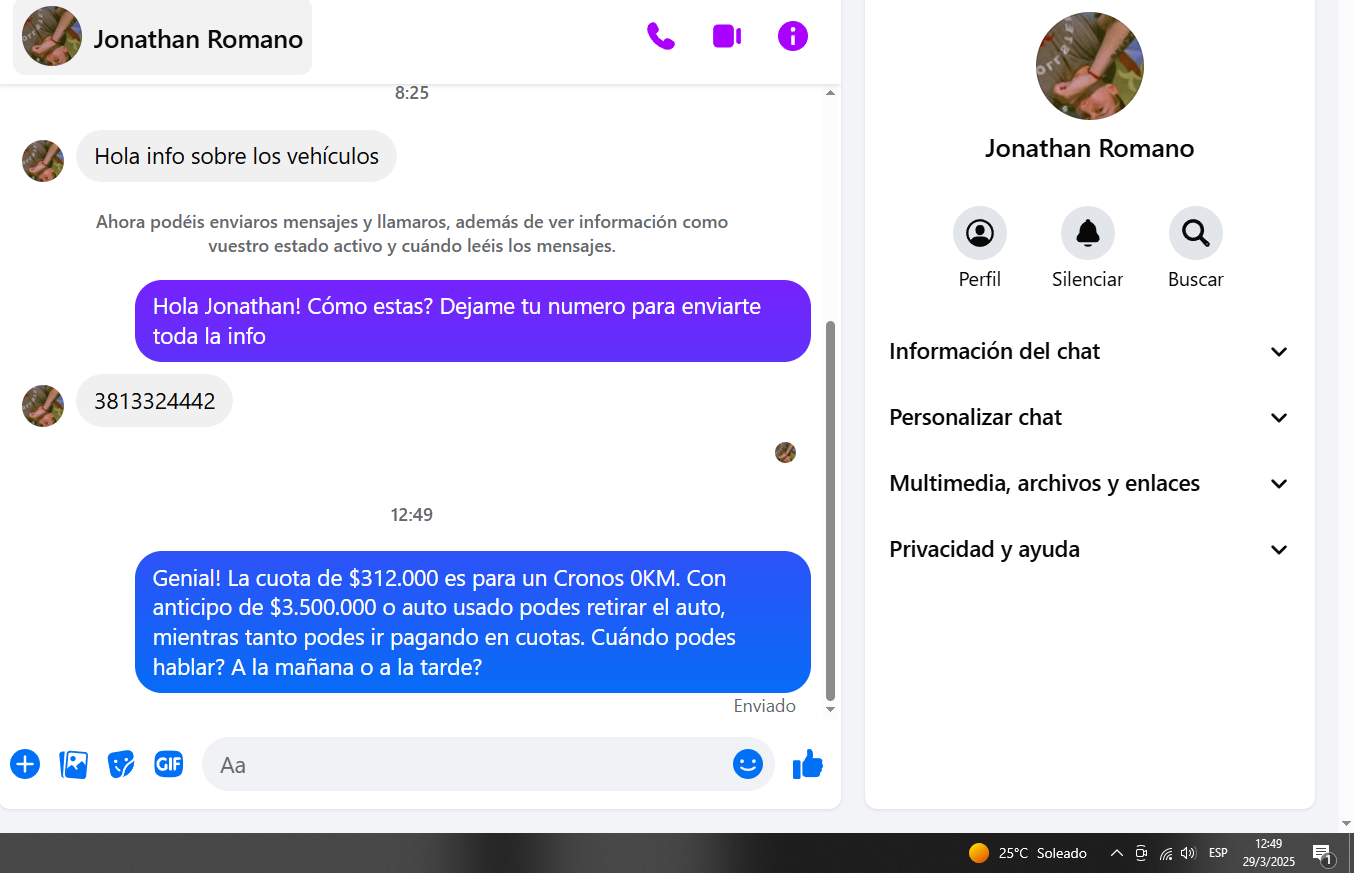Viewport: 1354px width, 873px height.
Task: Search the conversation with Buscar
Action: [1195, 234]
